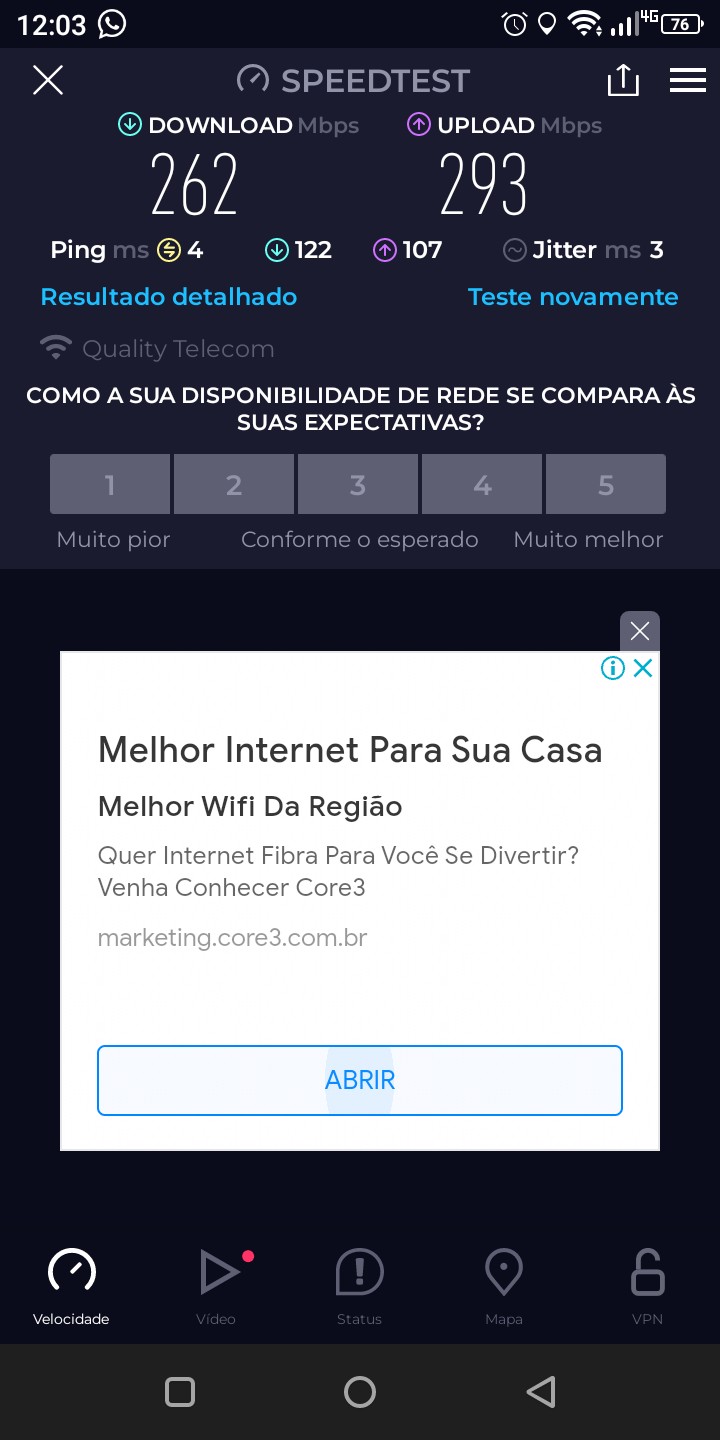Open the hamburger menu
Image resolution: width=720 pixels, height=1440 pixels.
point(688,80)
